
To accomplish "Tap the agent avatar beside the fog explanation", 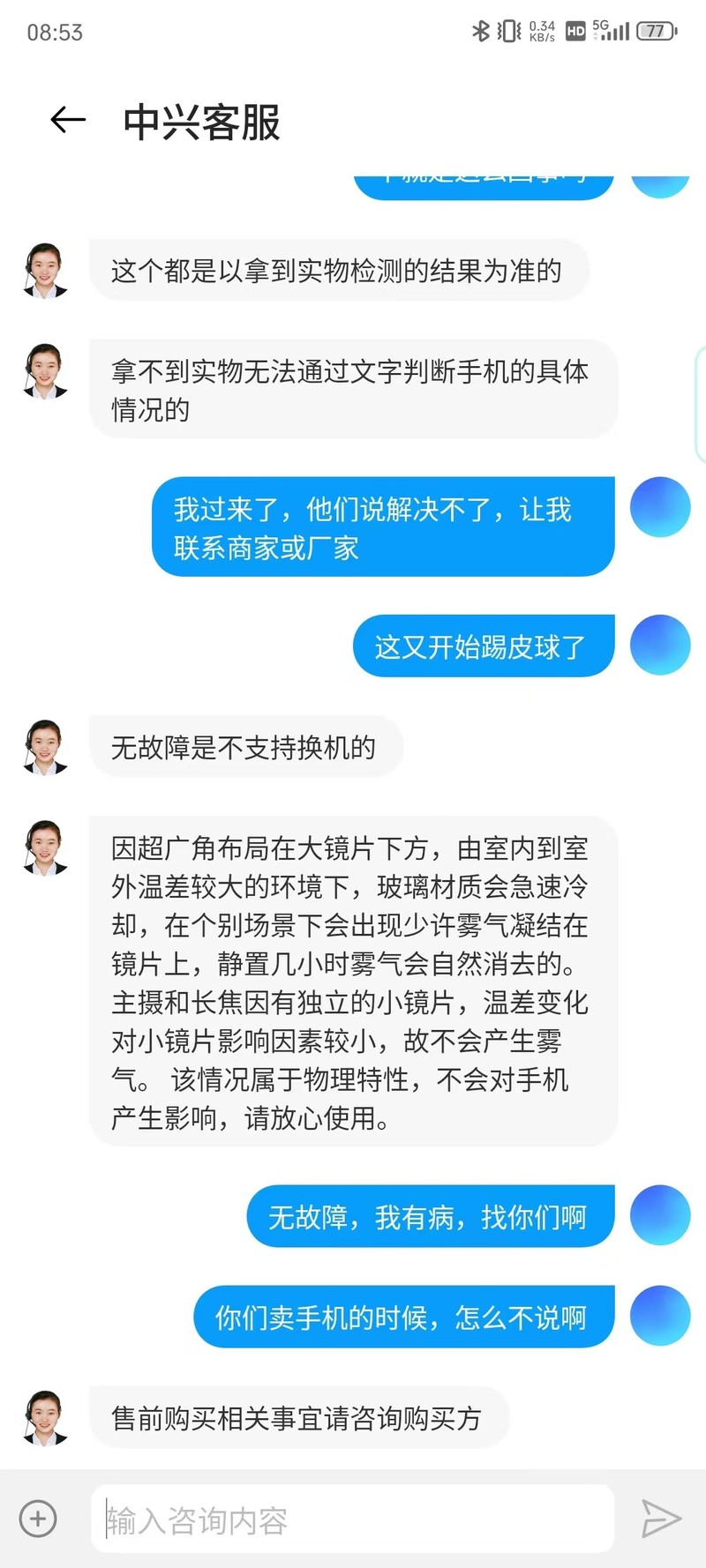I will (43, 847).
